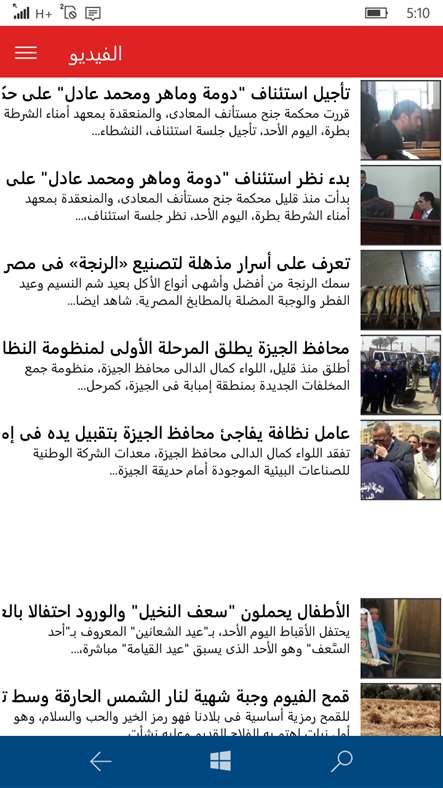This screenshot has width=443, height=788.
Task: Open the story about postponing the Douma and Maher appeal
Action: pos(222,120)
